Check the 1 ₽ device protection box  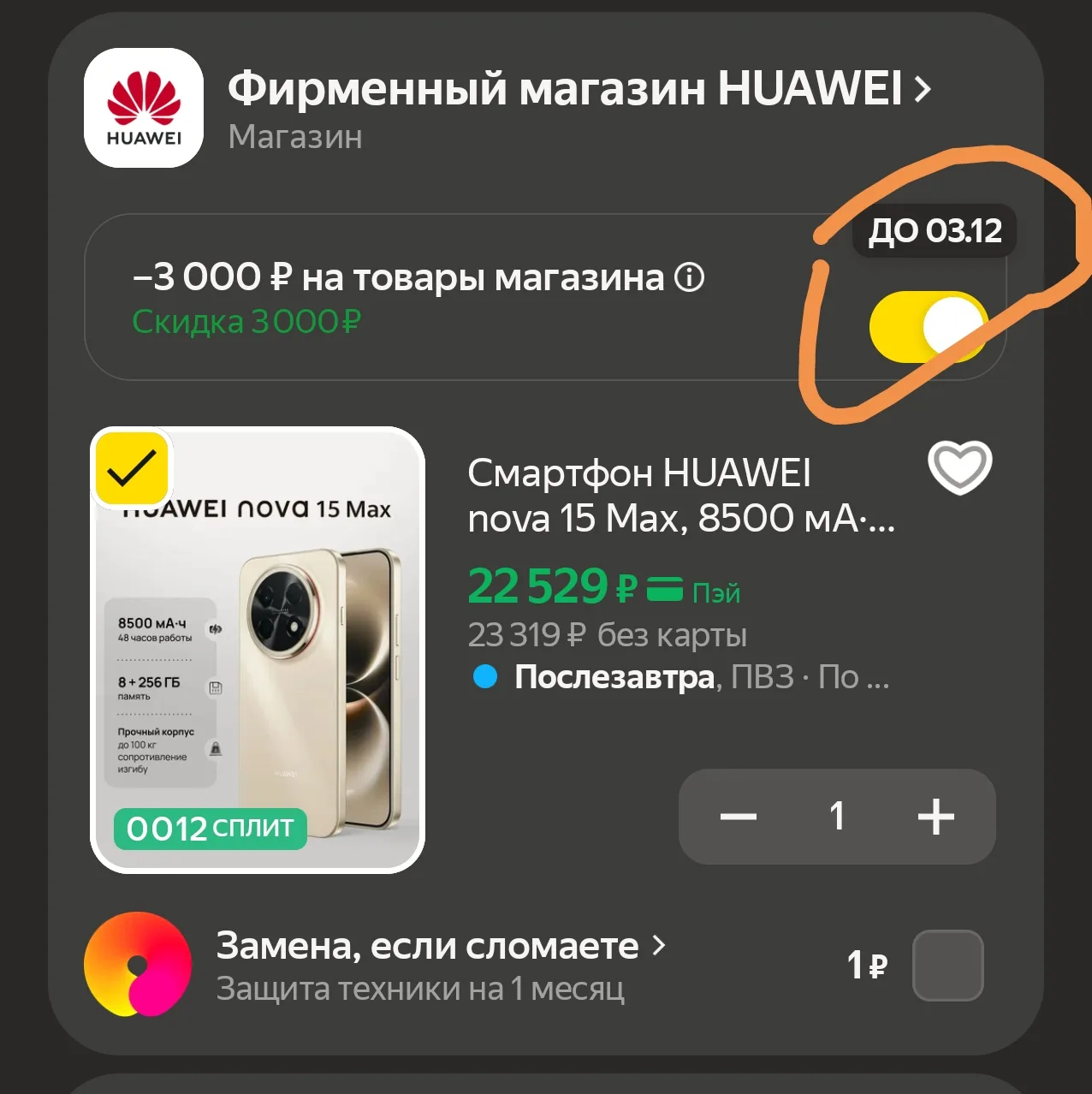(x=947, y=966)
